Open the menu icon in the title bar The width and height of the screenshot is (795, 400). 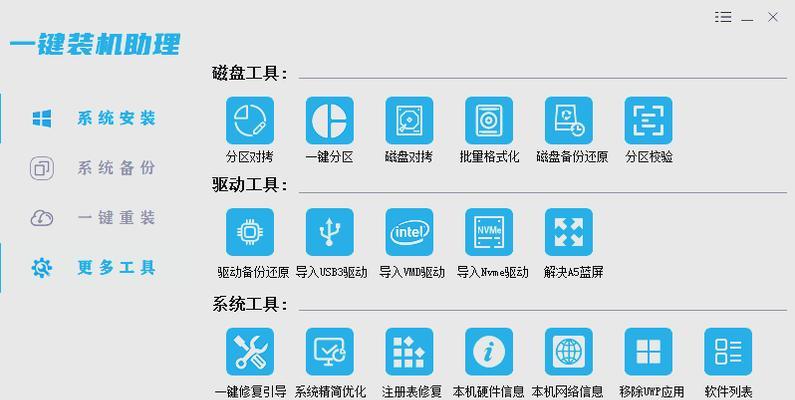tap(722, 17)
